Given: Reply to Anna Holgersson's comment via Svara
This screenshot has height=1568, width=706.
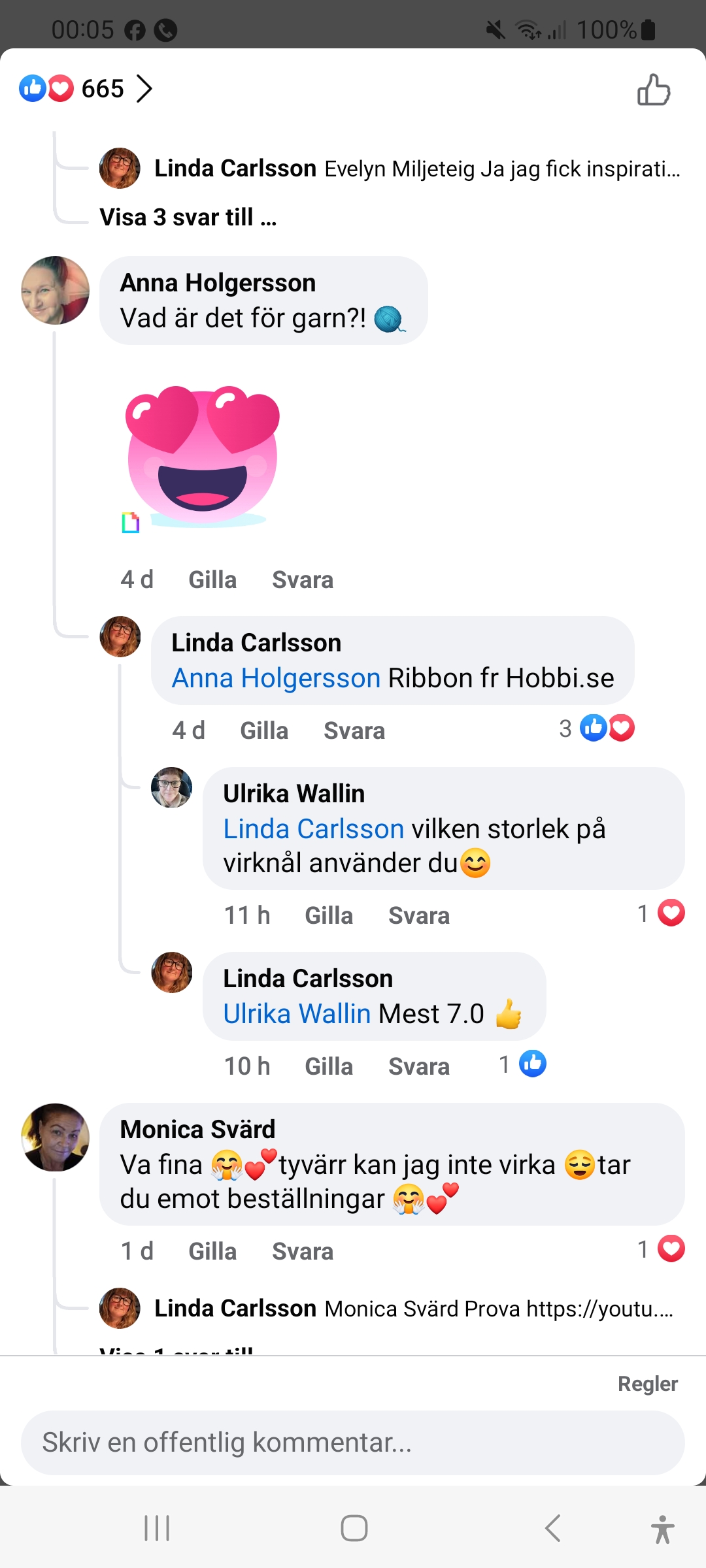Looking at the screenshot, I should [x=303, y=580].
